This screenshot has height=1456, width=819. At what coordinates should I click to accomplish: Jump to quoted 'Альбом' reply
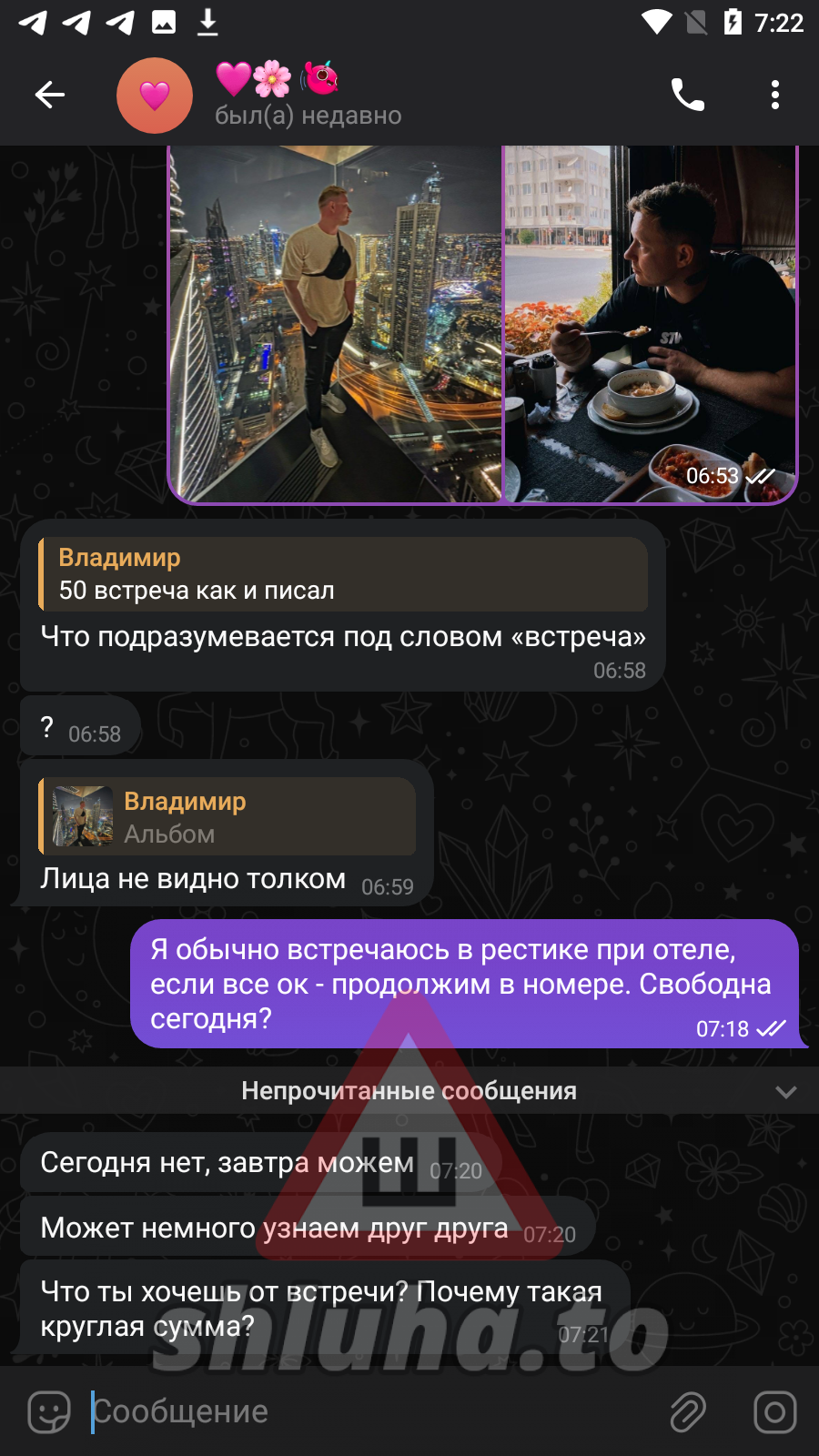(x=227, y=816)
